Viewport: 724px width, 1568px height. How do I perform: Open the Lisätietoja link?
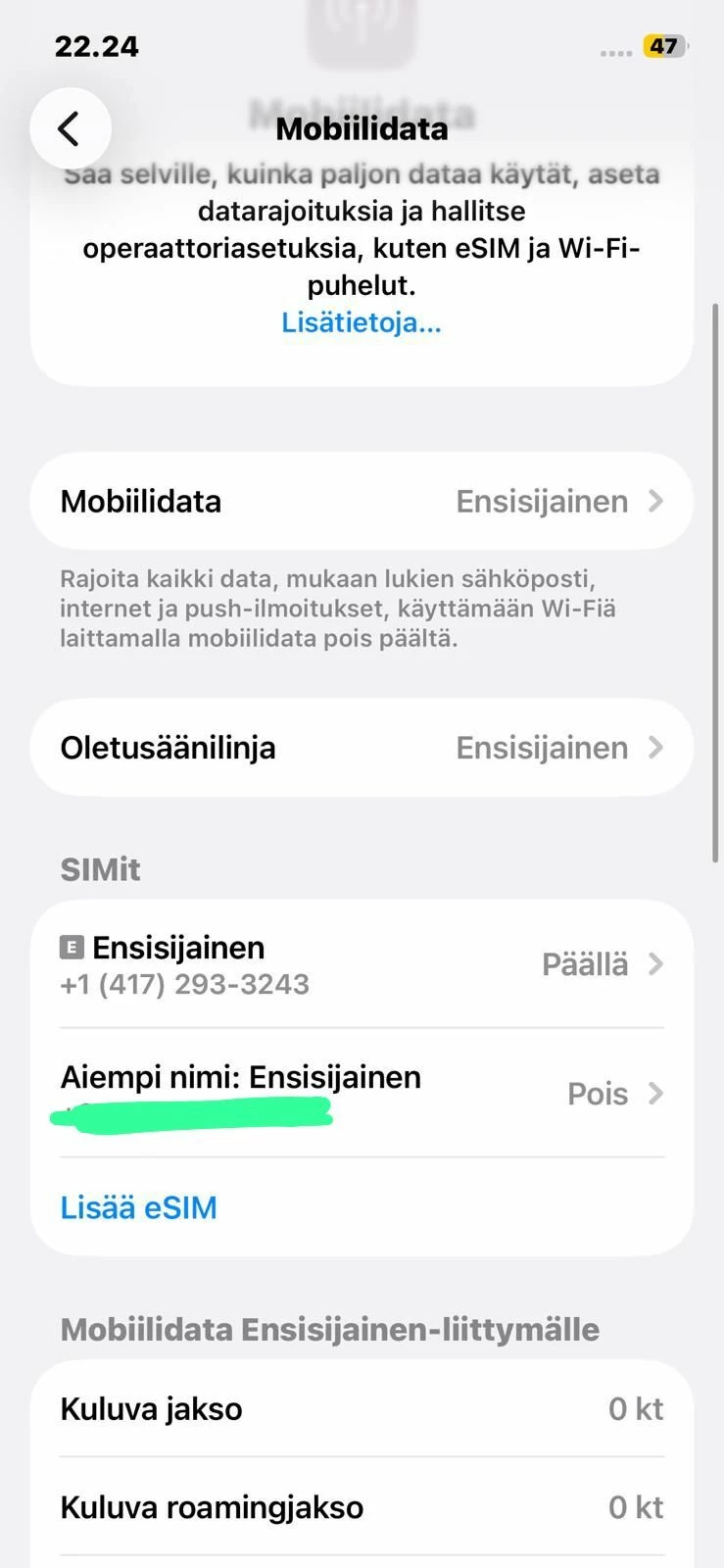[x=362, y=322]
